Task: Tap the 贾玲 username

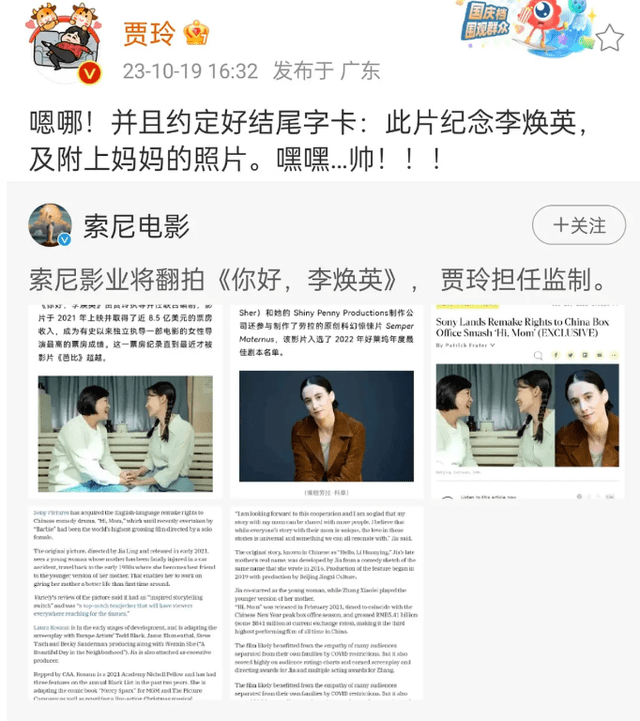Action: (148, 33)
